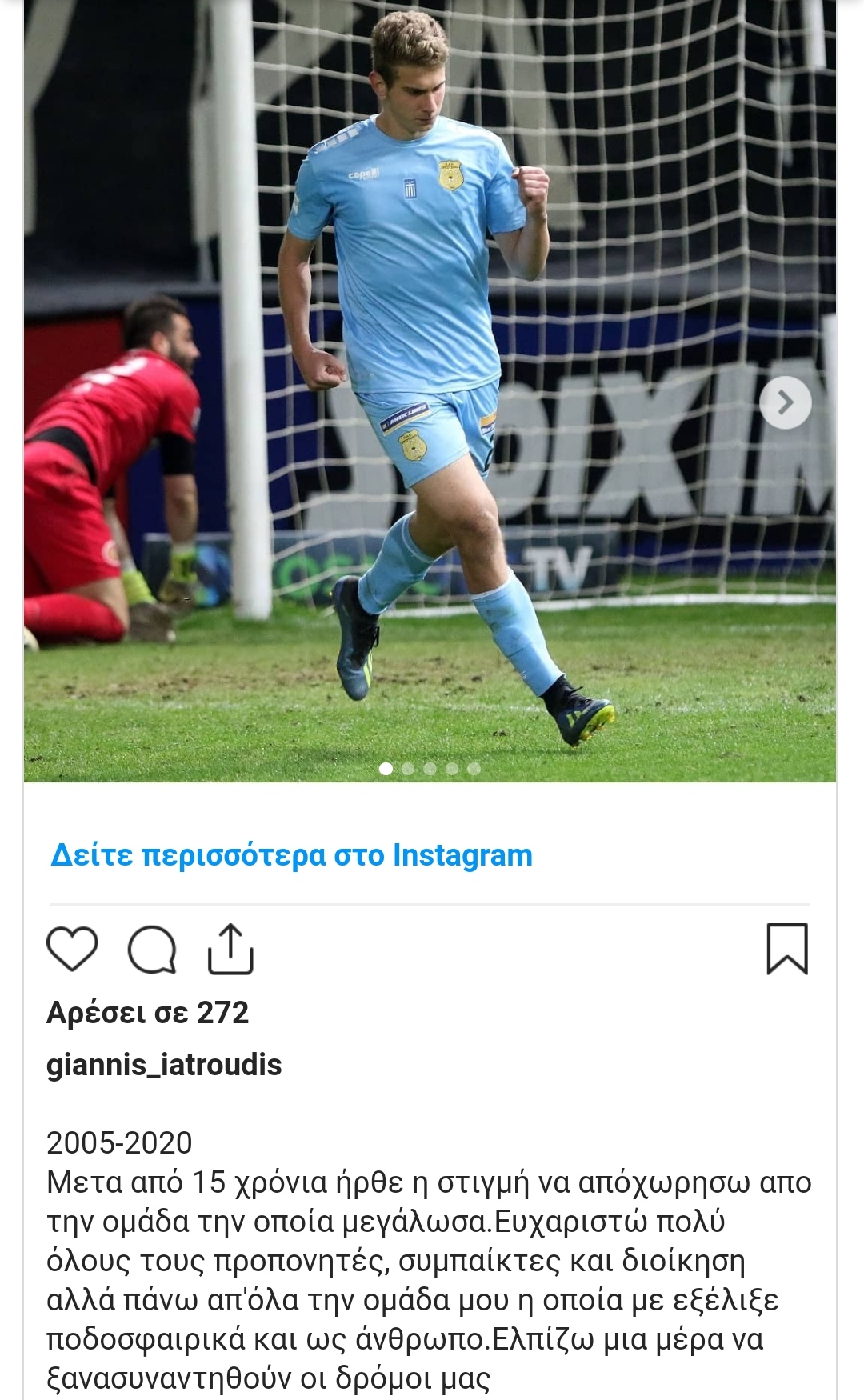The height and width of the screenshot is (1400, 864).
Task: Like the post with heart icon
Action: click(72, 949)
